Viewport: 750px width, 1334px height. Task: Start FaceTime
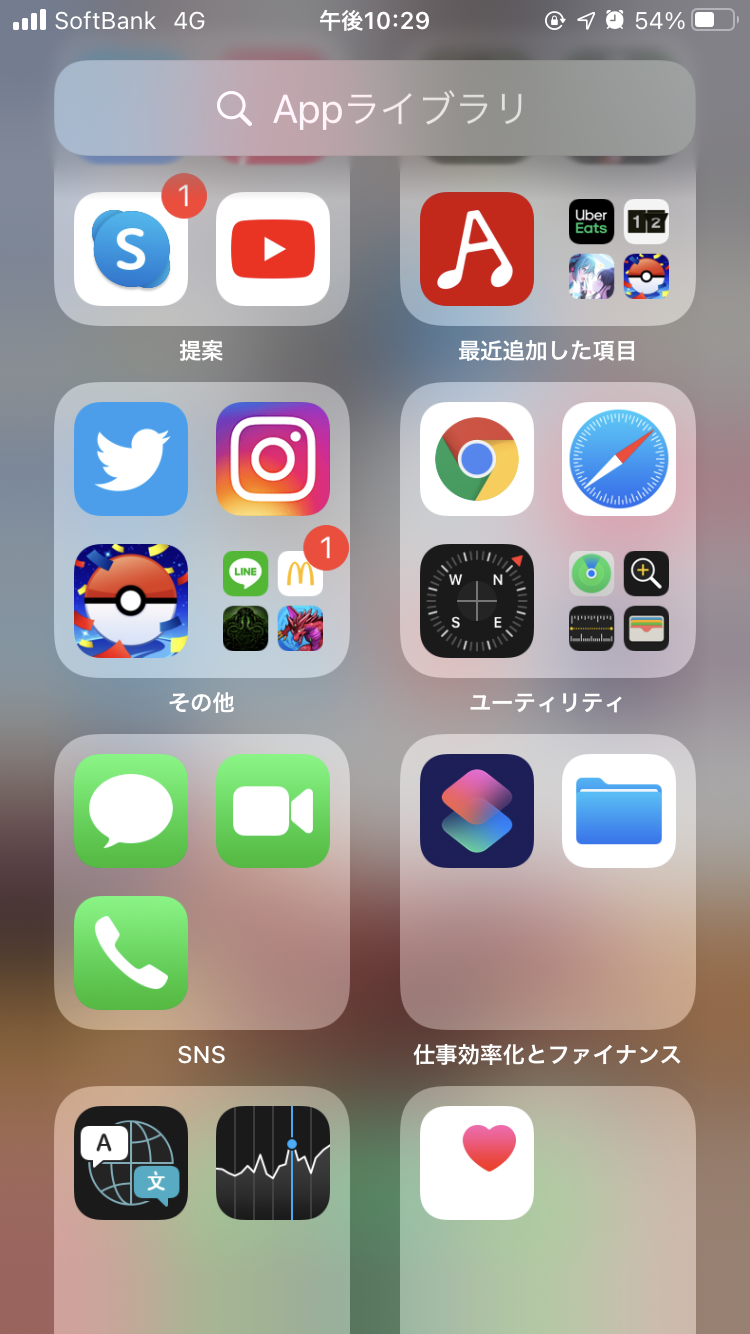pyautogui.click(x=273, y=811)
